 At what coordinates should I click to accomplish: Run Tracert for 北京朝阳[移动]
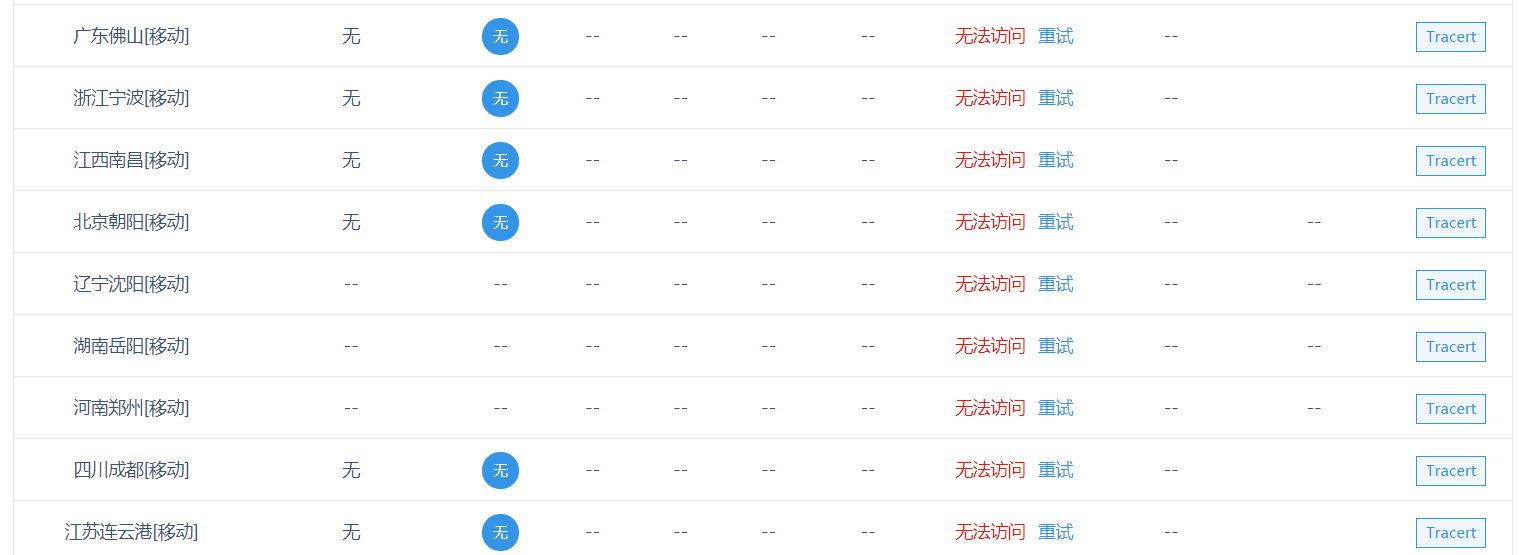click(x=1450, y=223)
